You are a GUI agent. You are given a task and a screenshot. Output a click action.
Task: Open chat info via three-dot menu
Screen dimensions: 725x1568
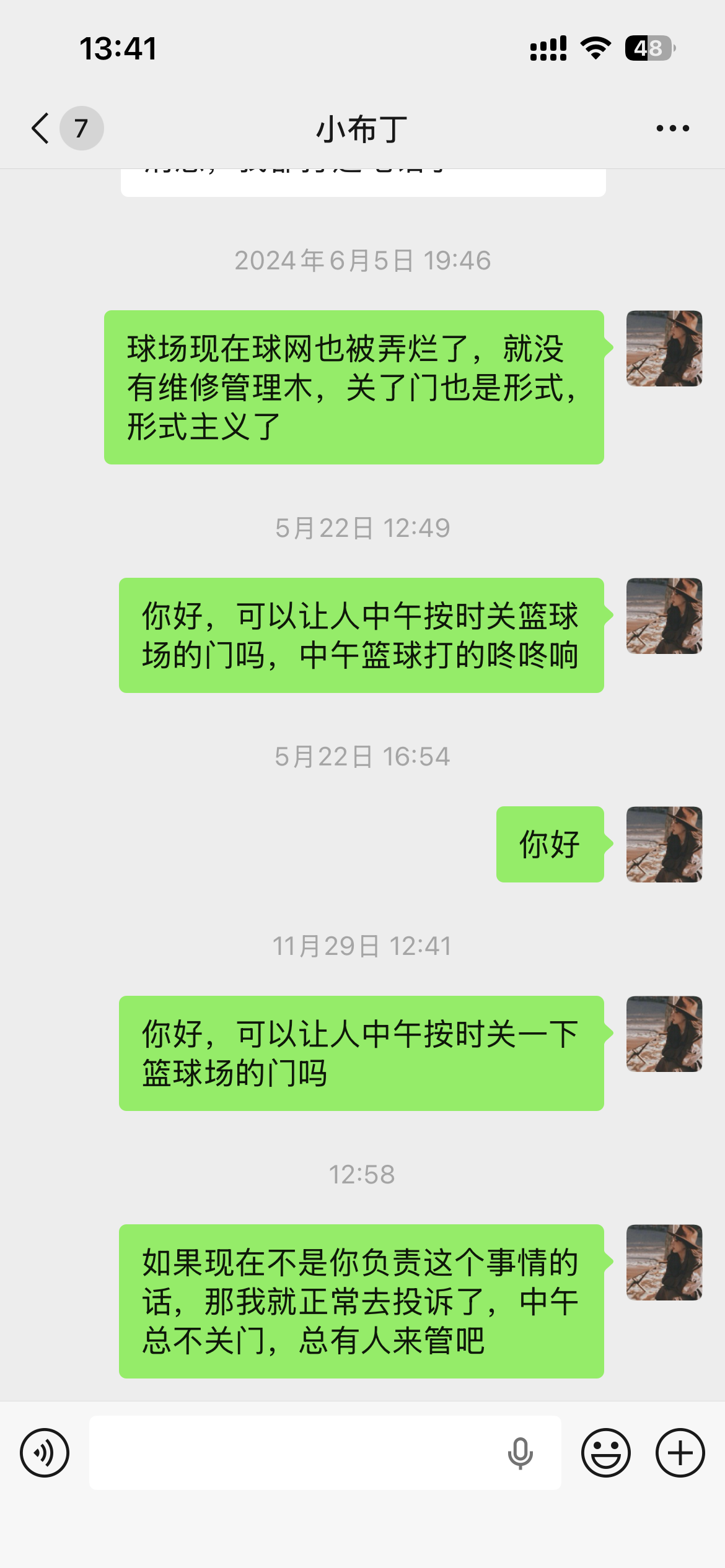[x=672, y=128]
